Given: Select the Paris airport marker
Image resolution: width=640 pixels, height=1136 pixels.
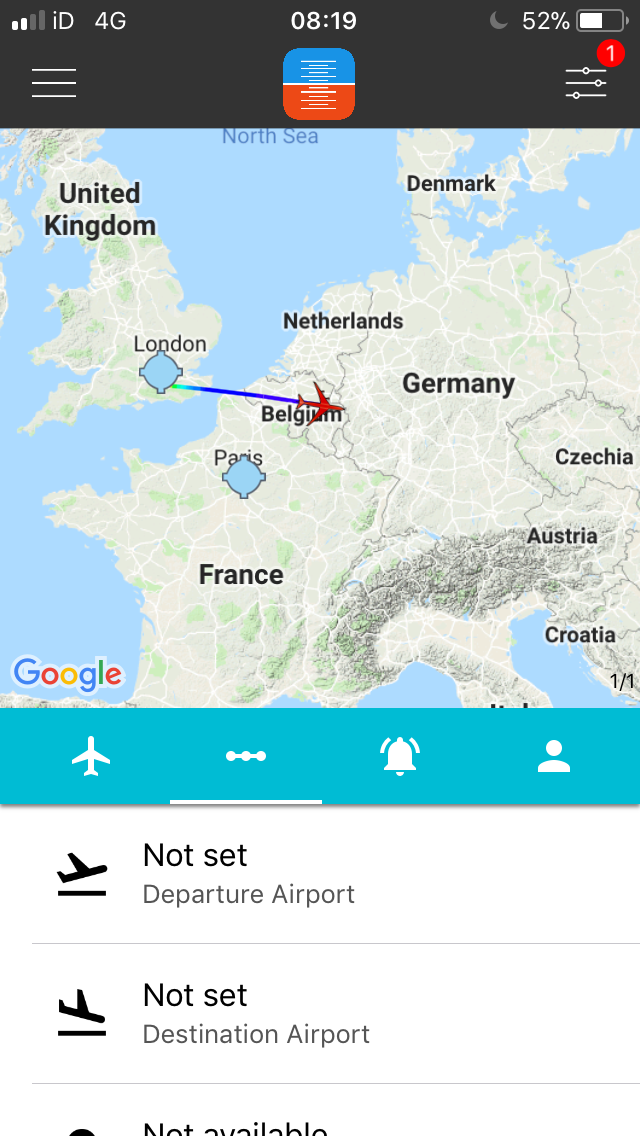Looking at the screenshot, I should pos(243,477).
